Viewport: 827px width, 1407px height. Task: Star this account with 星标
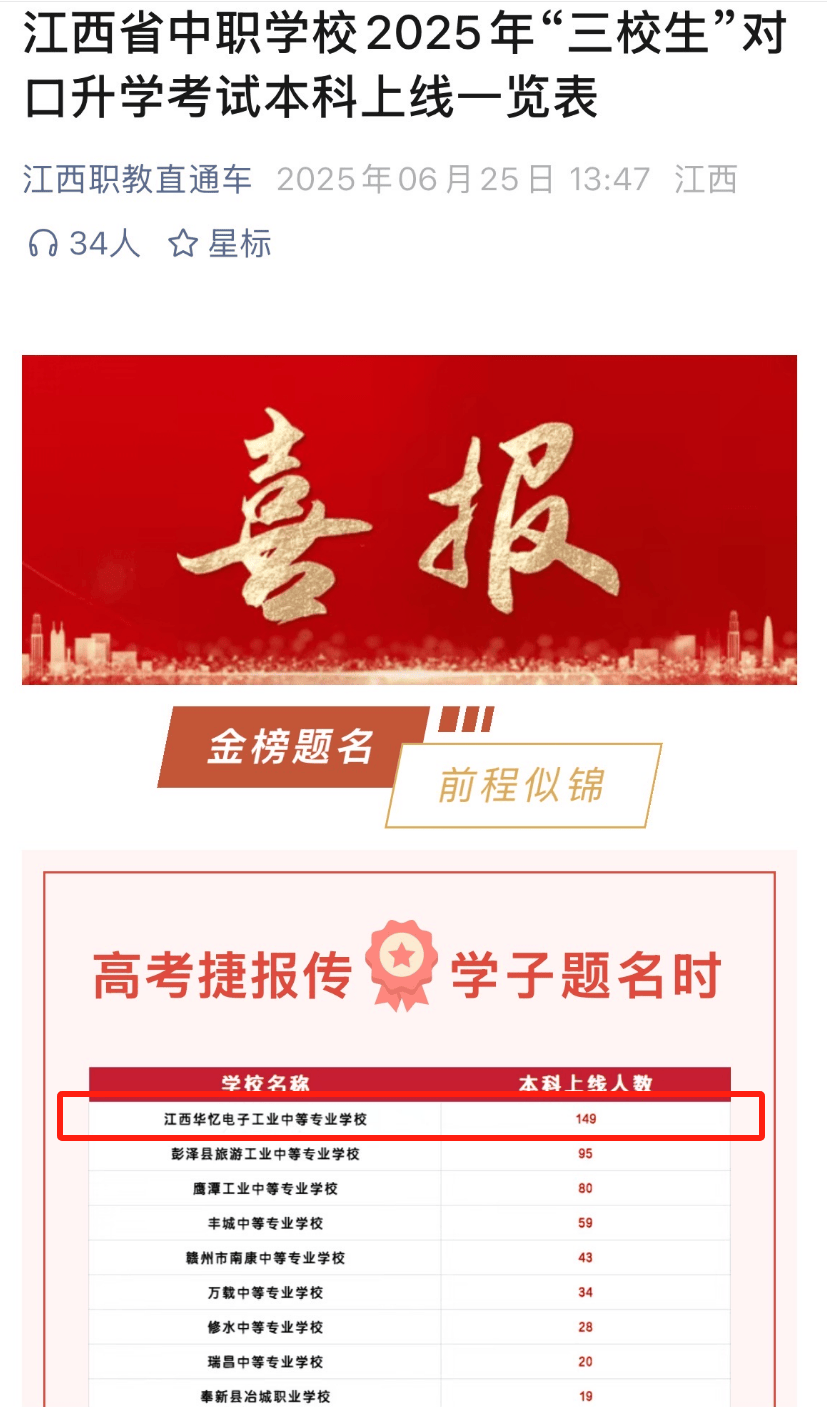(220, 243)
